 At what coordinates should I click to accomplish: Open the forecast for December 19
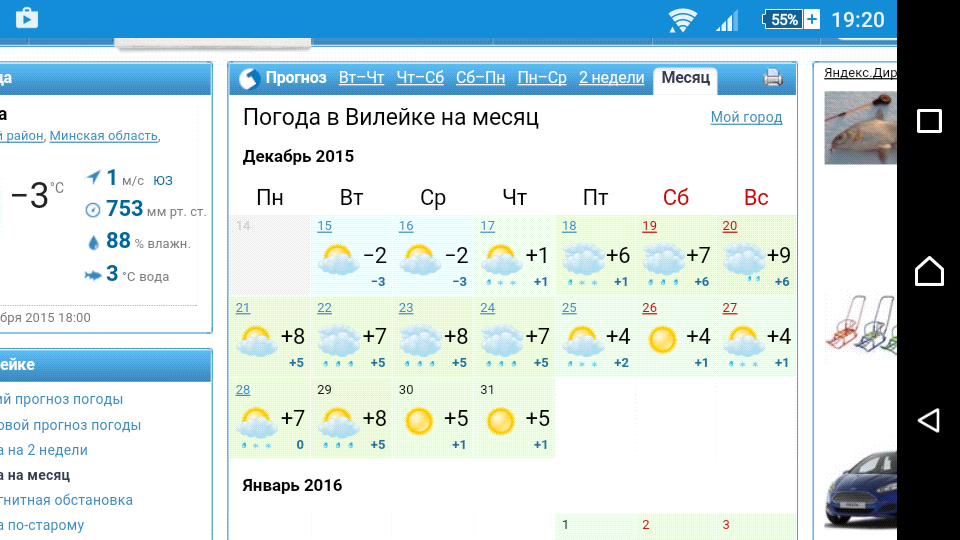(649, 226)
